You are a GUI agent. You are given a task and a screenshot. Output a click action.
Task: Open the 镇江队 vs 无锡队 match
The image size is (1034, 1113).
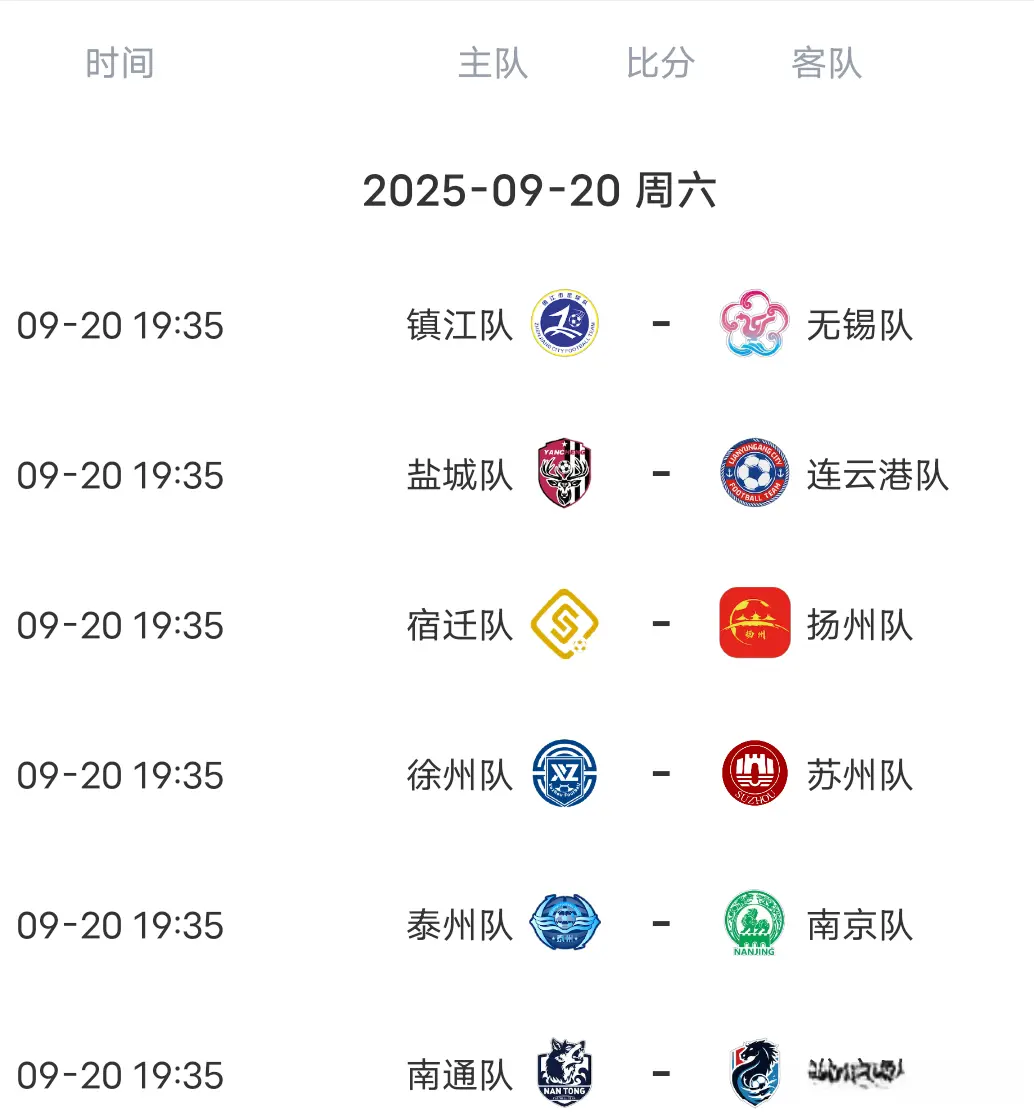click(x=517, y=325)
